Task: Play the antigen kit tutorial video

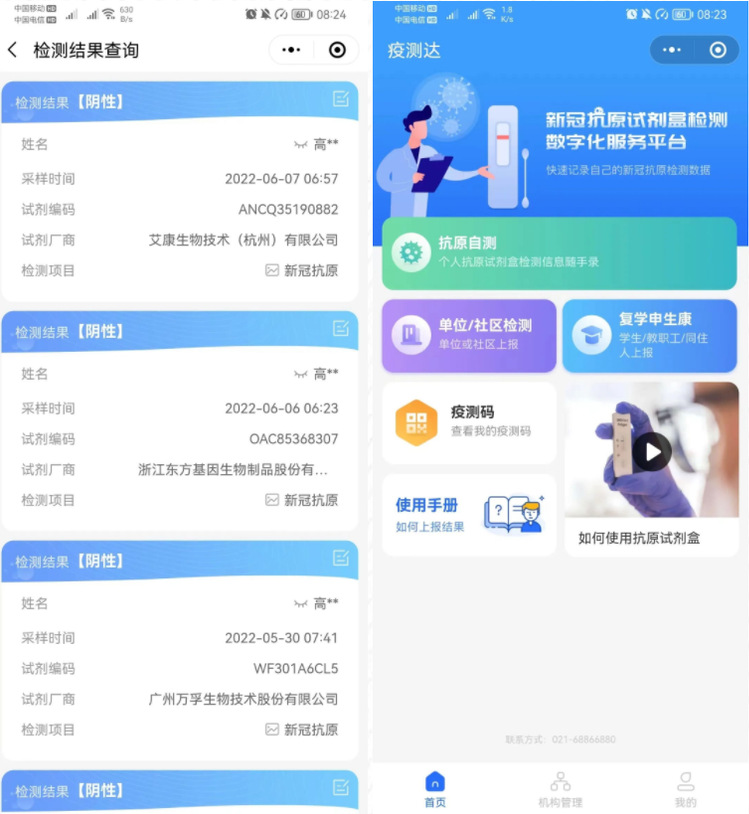Action: (652, 451)
